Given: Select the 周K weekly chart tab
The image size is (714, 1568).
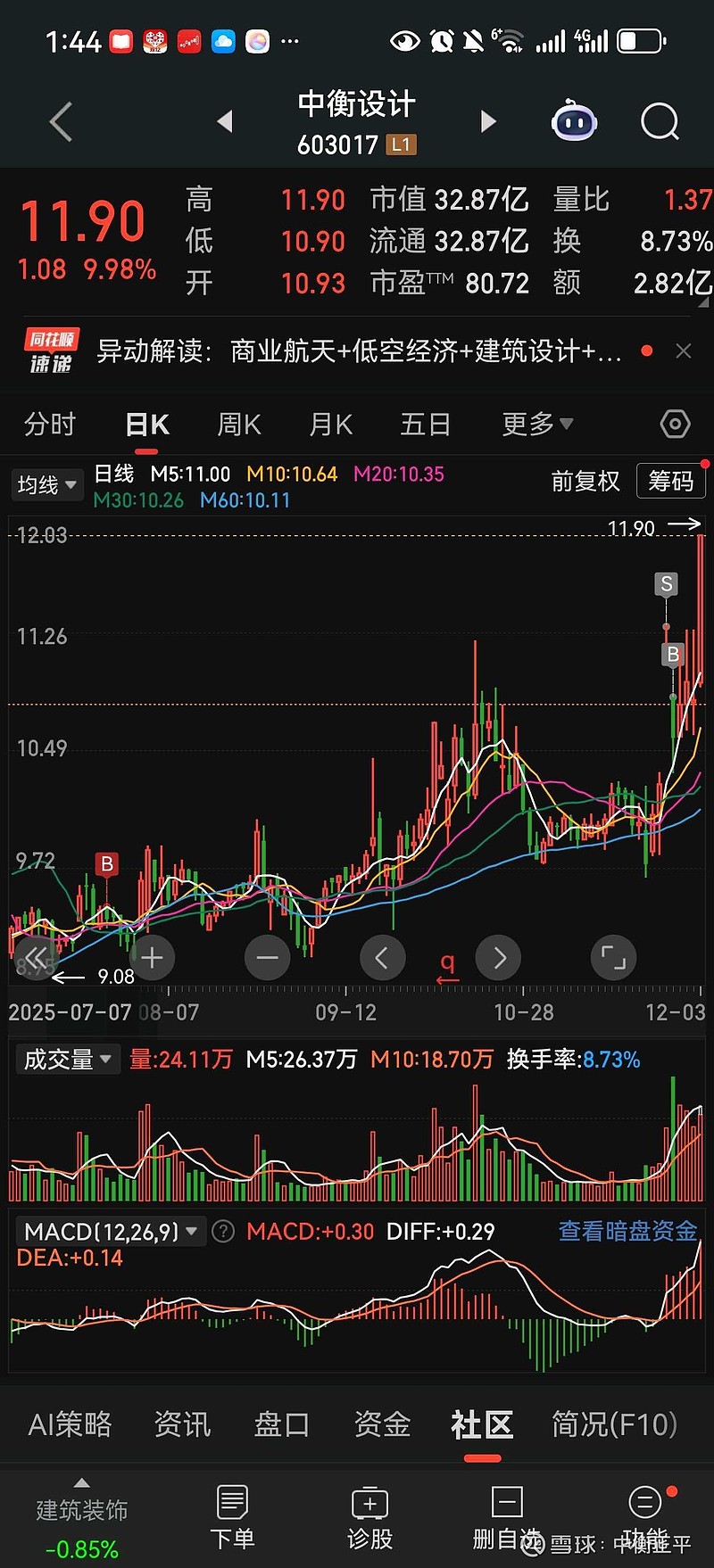Looking at the screenshot, I should point(239,425).
